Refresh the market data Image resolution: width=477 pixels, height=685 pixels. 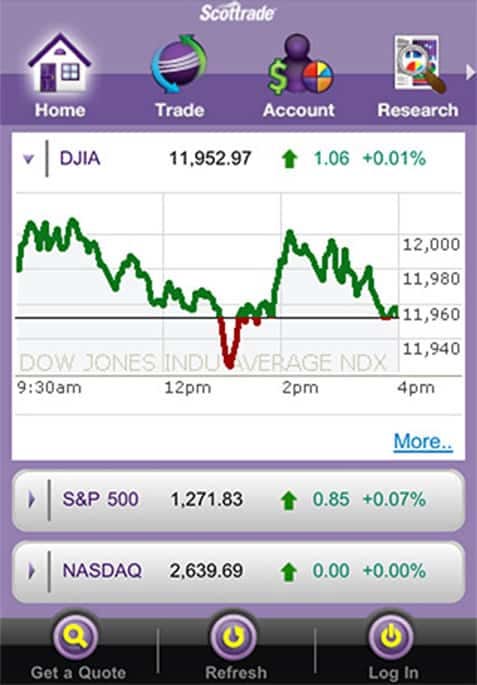coord(235,650)
